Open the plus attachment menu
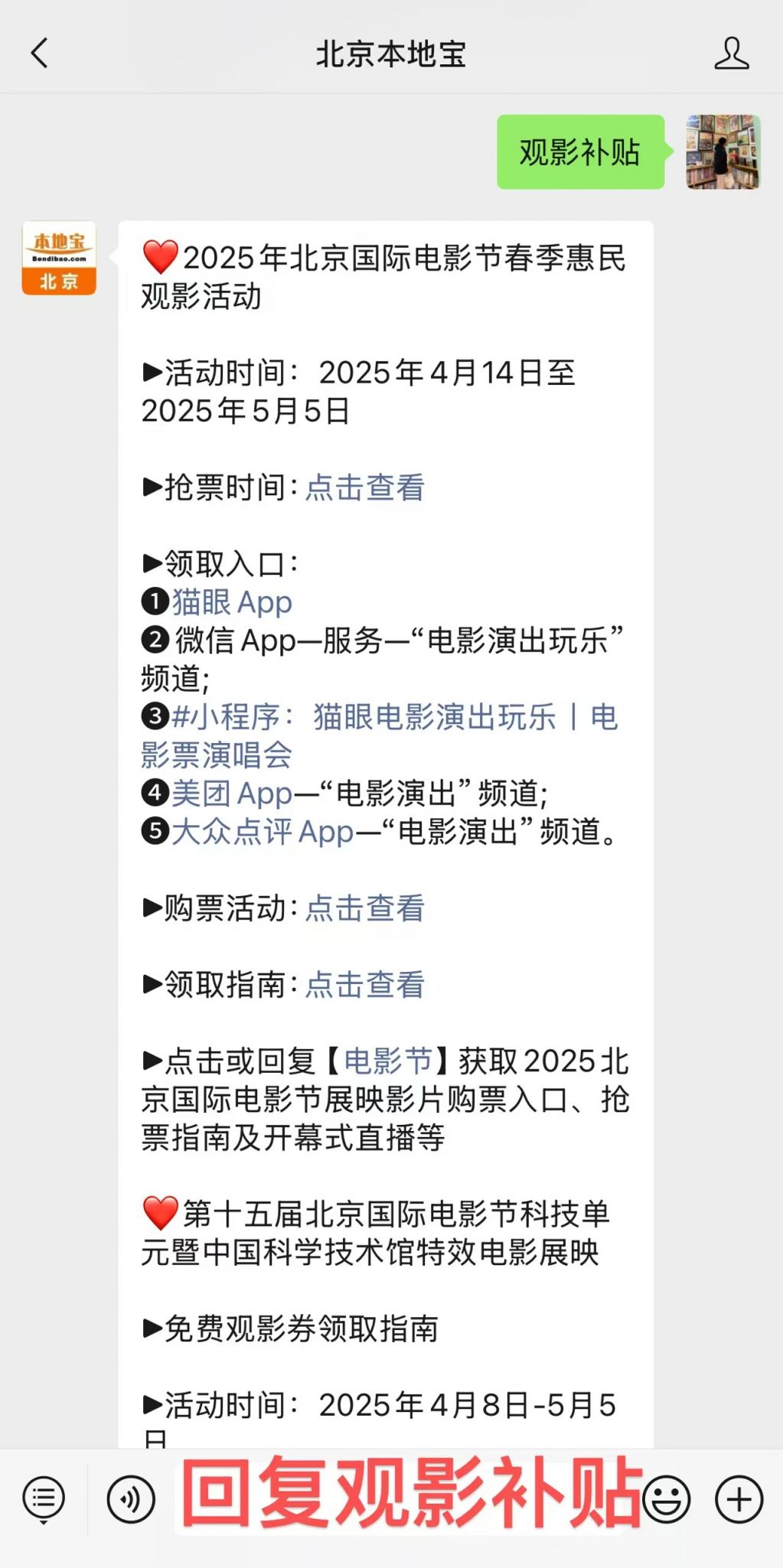The height and width of the screenshot is (1568, 783). pos(739,1498)
